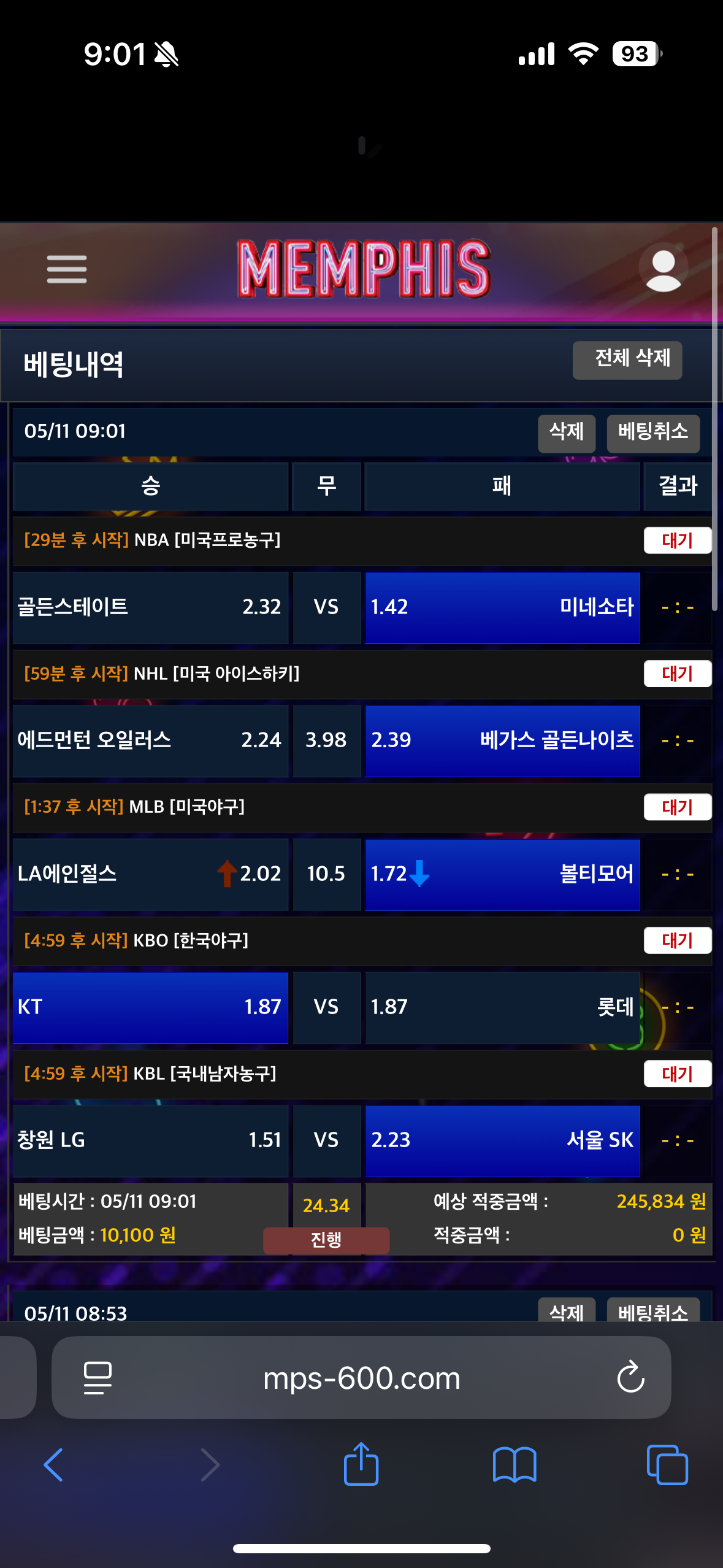Delete the 05/11 08:53 bet slip

point(566,1312)
